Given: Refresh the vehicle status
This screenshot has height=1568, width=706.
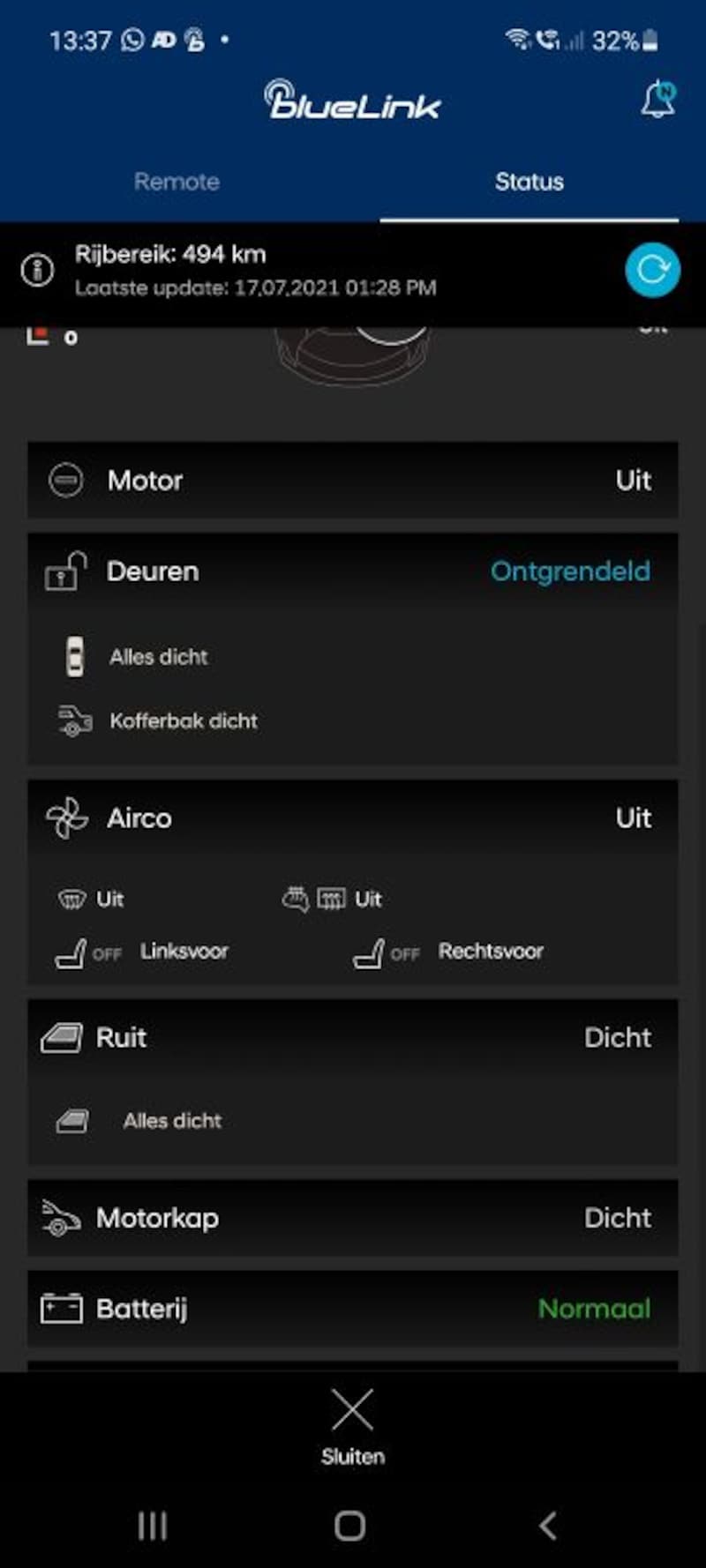Looking at the screenshot, I should (652, 270).
